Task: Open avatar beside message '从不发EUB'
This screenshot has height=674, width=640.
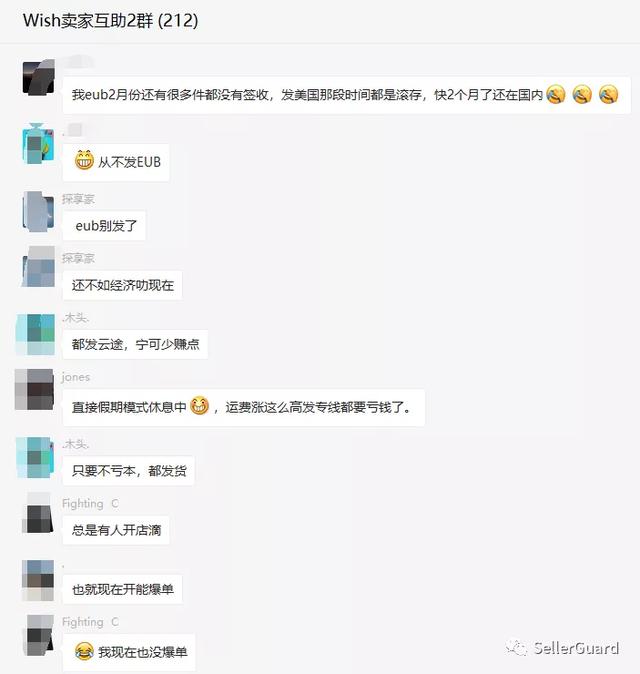Action: [38, 147]
